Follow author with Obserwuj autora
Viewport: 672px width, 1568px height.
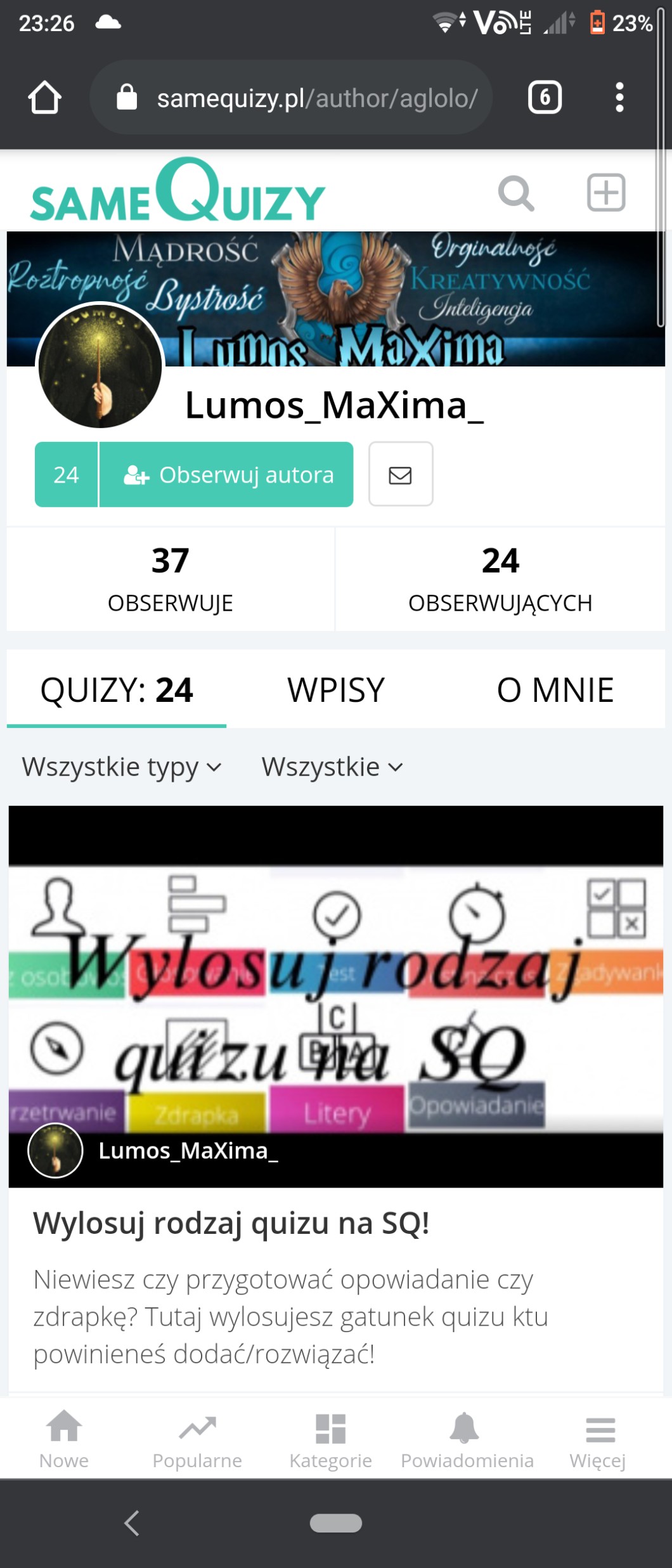coord(226,475)
